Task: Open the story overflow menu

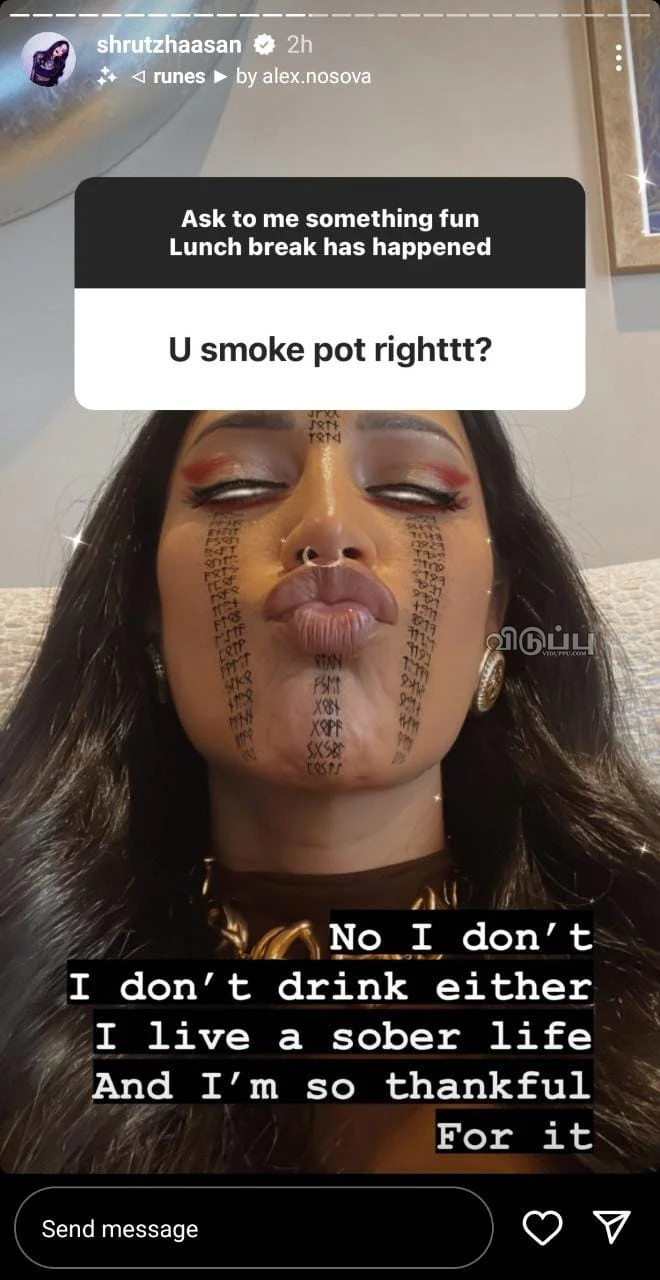Action: click(619, 58)
